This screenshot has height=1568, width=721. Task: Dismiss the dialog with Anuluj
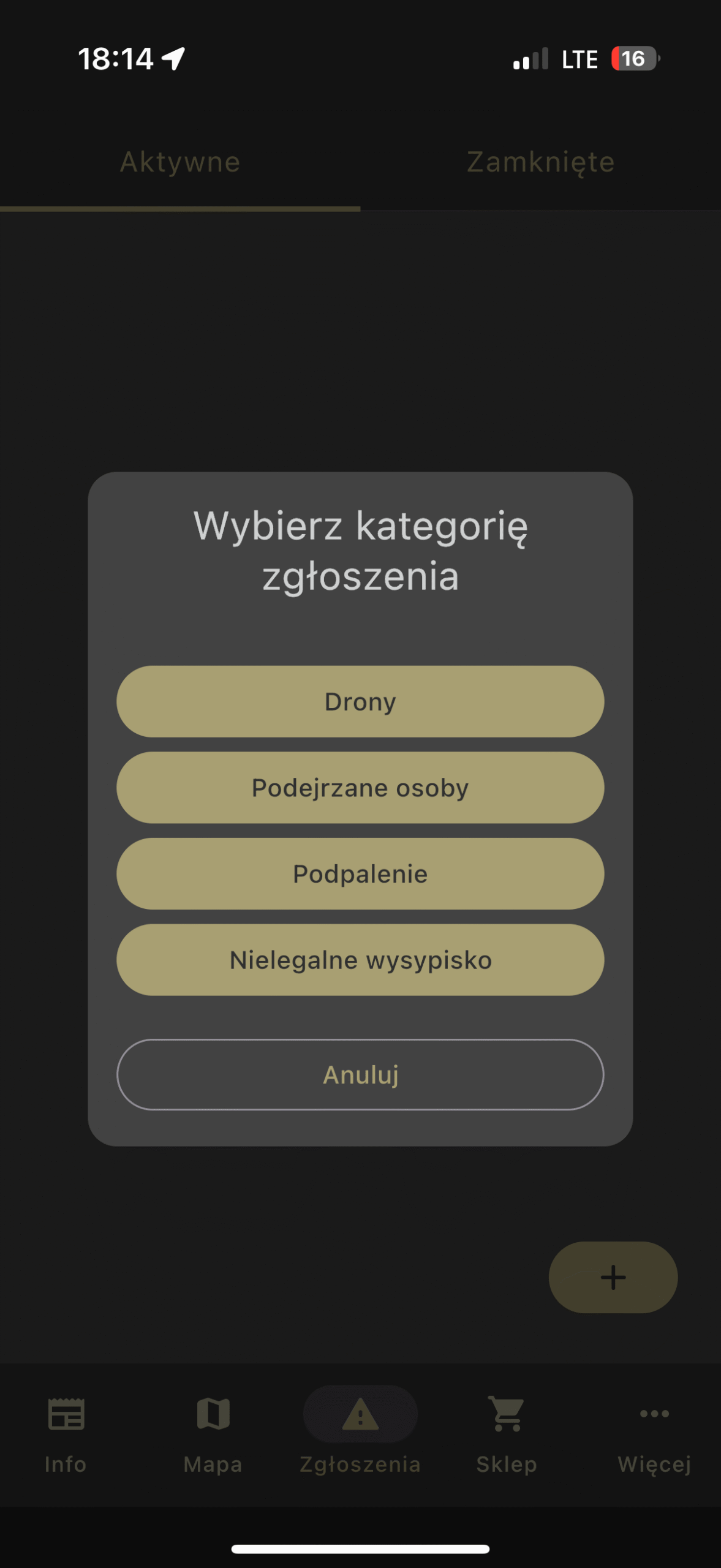pyautogui.click(x=360, y=1074)
